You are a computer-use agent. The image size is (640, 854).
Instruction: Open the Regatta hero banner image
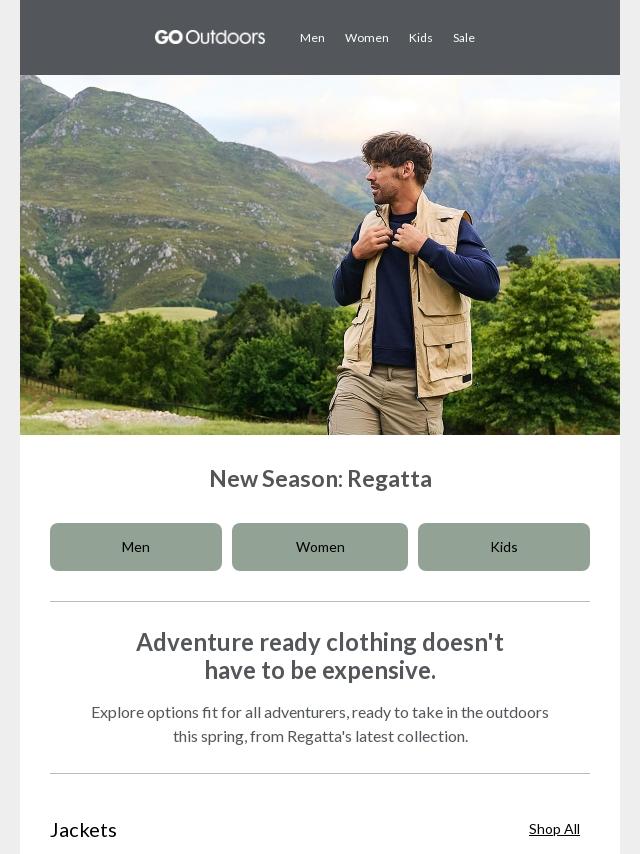click(320, 255)
